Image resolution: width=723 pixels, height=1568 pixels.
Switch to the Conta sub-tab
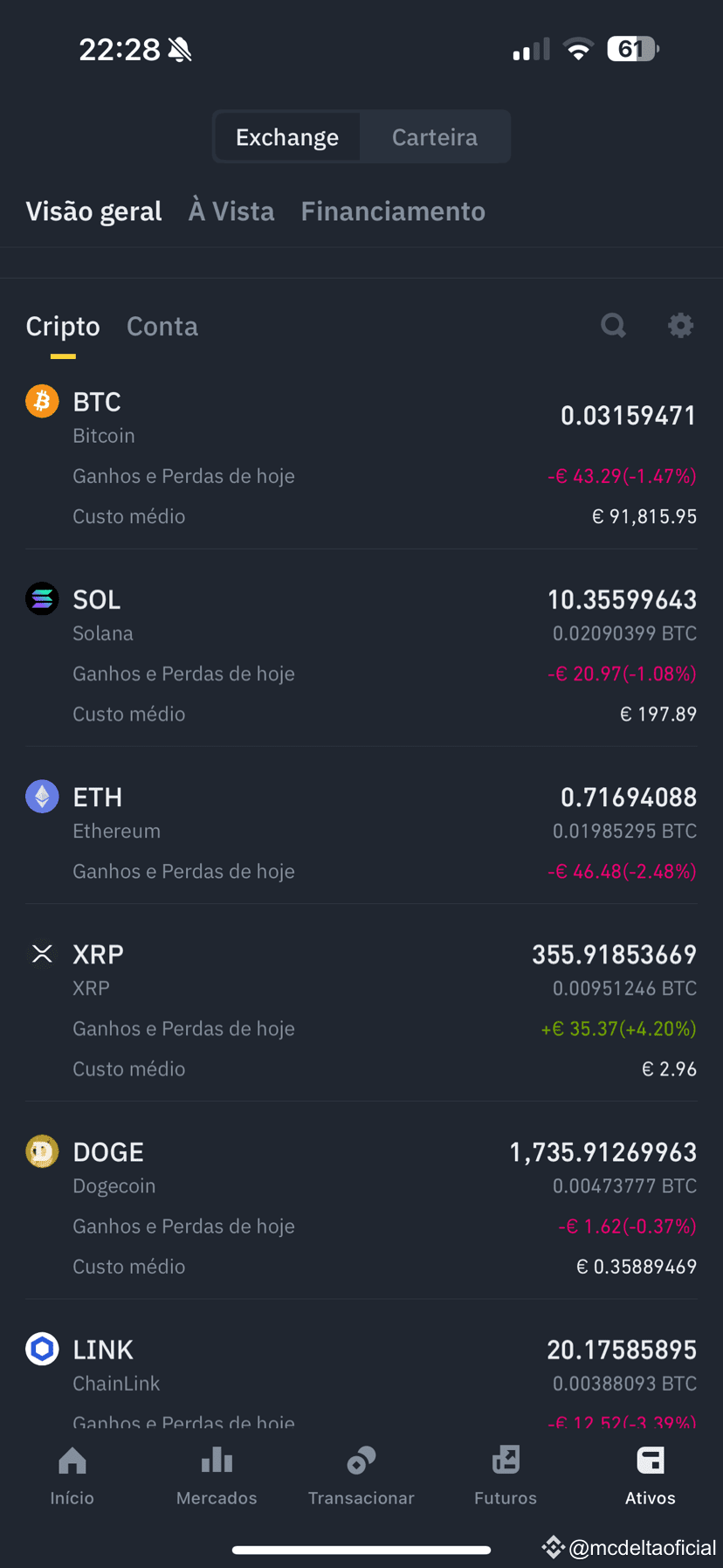pos(162,326)
